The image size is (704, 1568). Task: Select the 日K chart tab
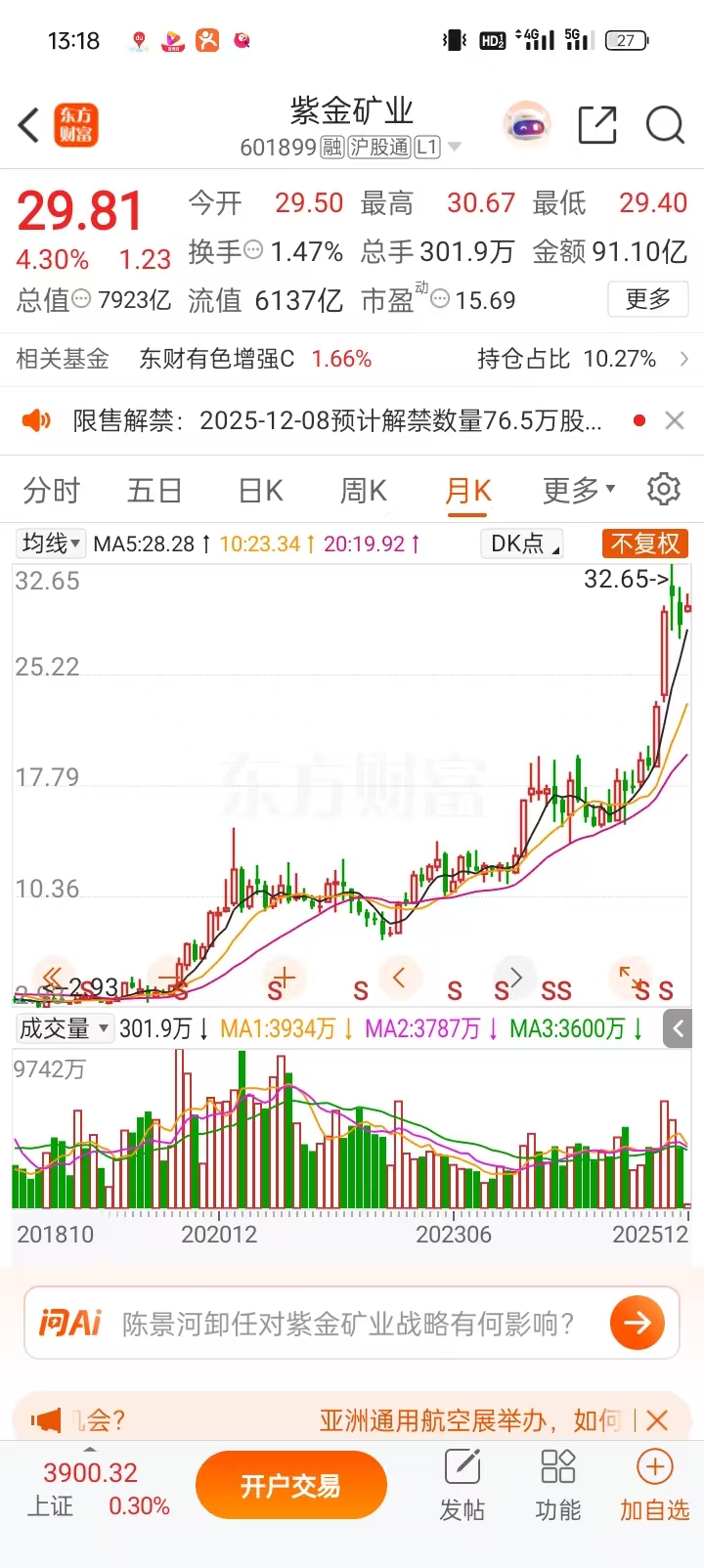click(260, 490)
